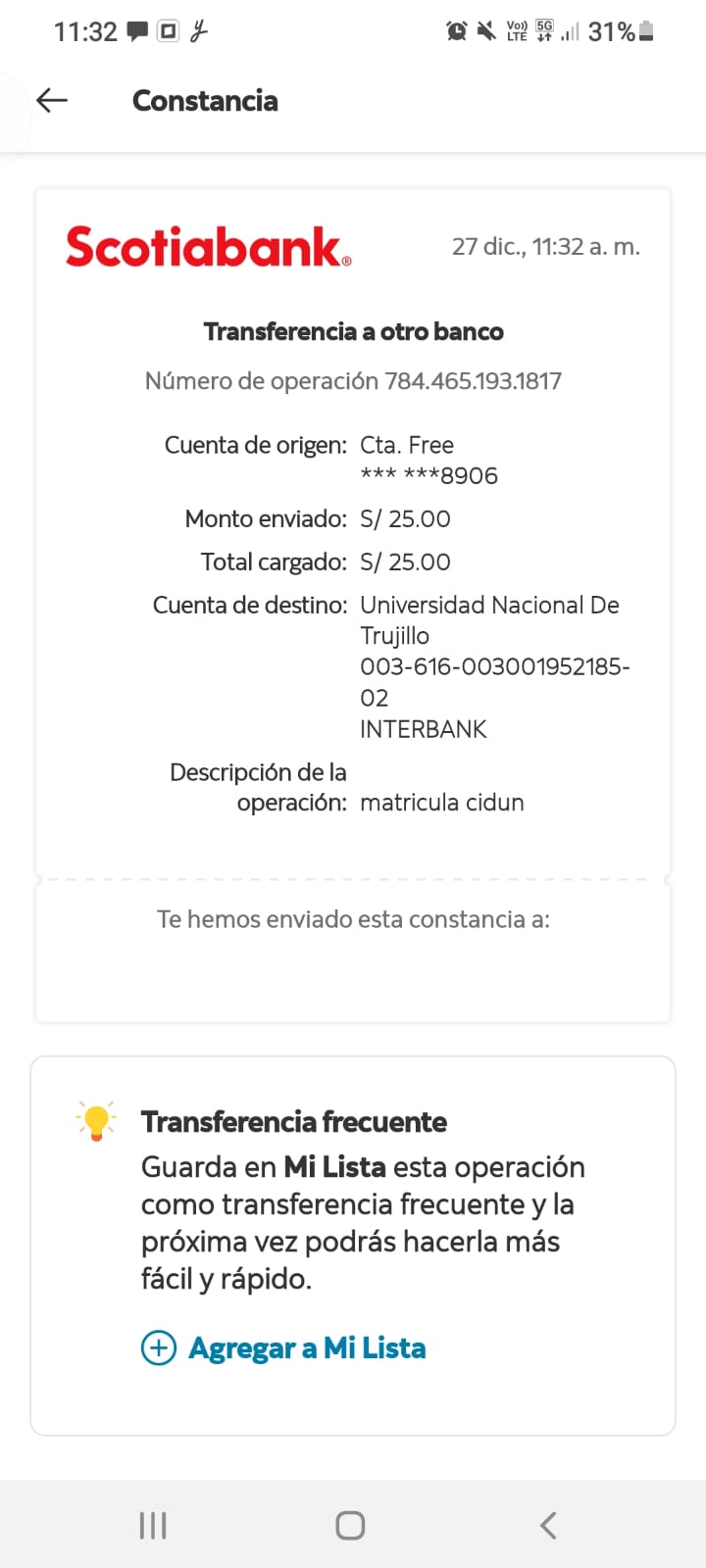Tap Agregar a Mi Lista
Viewport: 706px width, 1568px height.
[284, 1348]
